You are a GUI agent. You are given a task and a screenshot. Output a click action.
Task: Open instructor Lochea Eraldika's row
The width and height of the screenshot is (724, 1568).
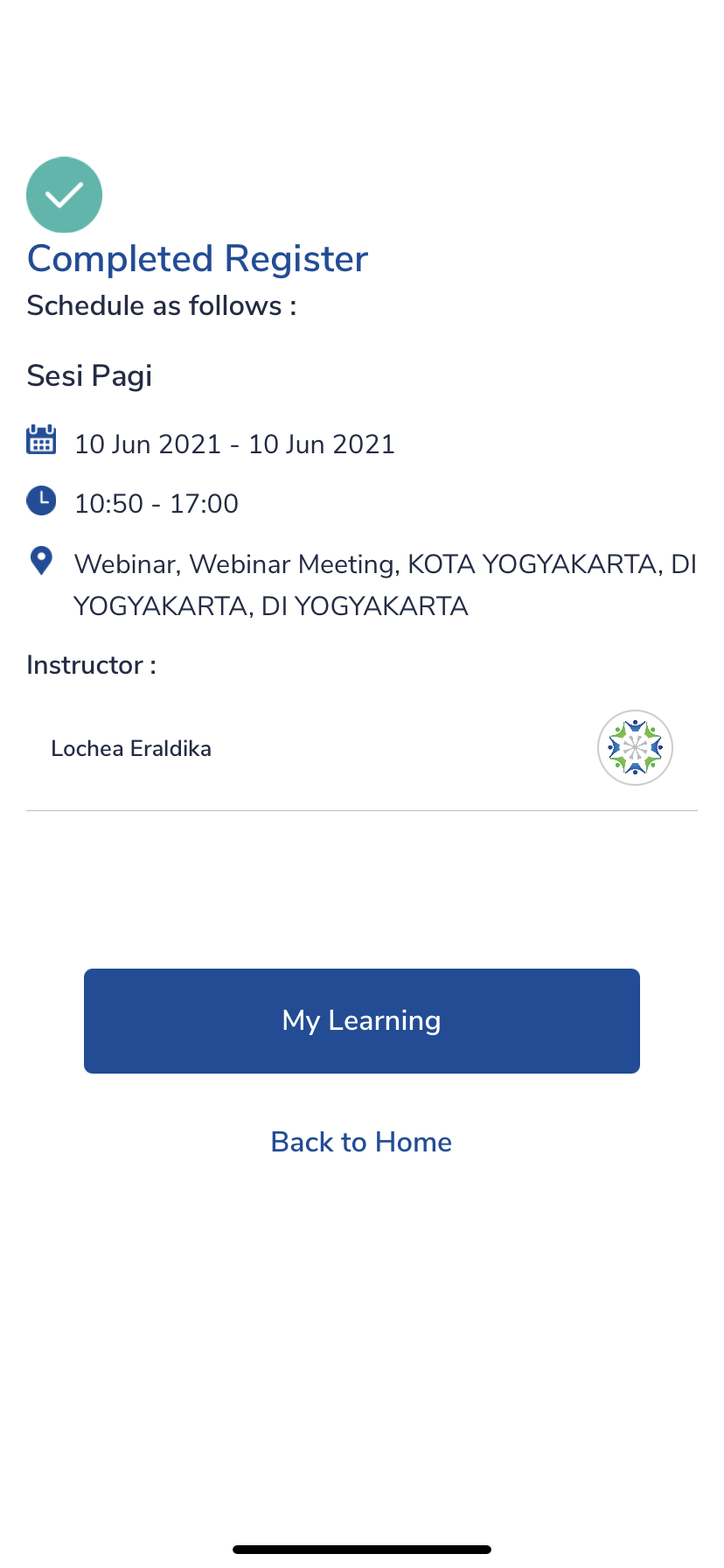point(361,748)
